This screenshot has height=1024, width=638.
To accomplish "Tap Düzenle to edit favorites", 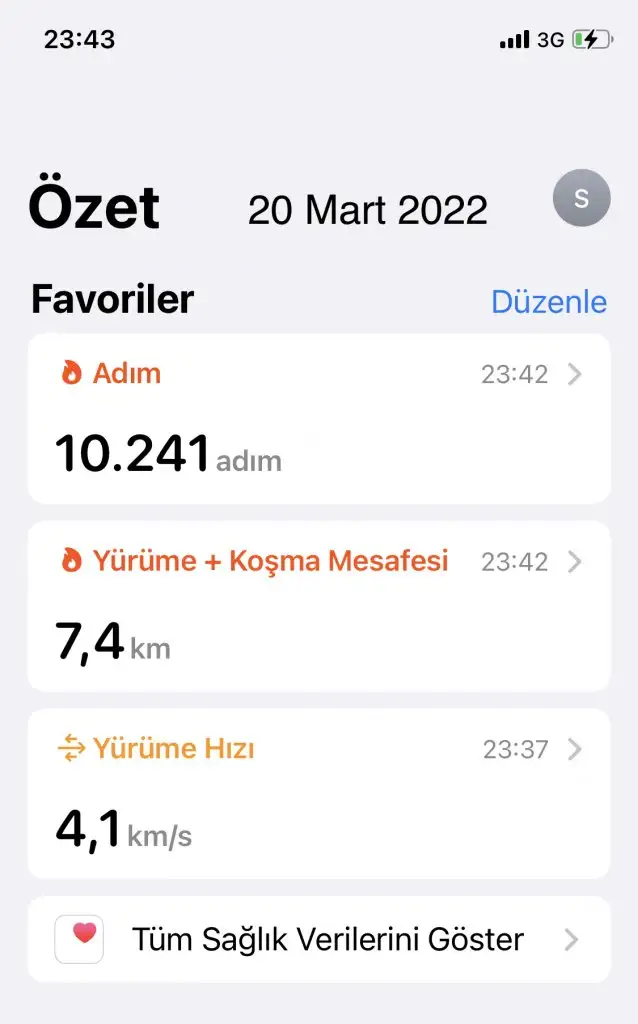I will (548, 302).
